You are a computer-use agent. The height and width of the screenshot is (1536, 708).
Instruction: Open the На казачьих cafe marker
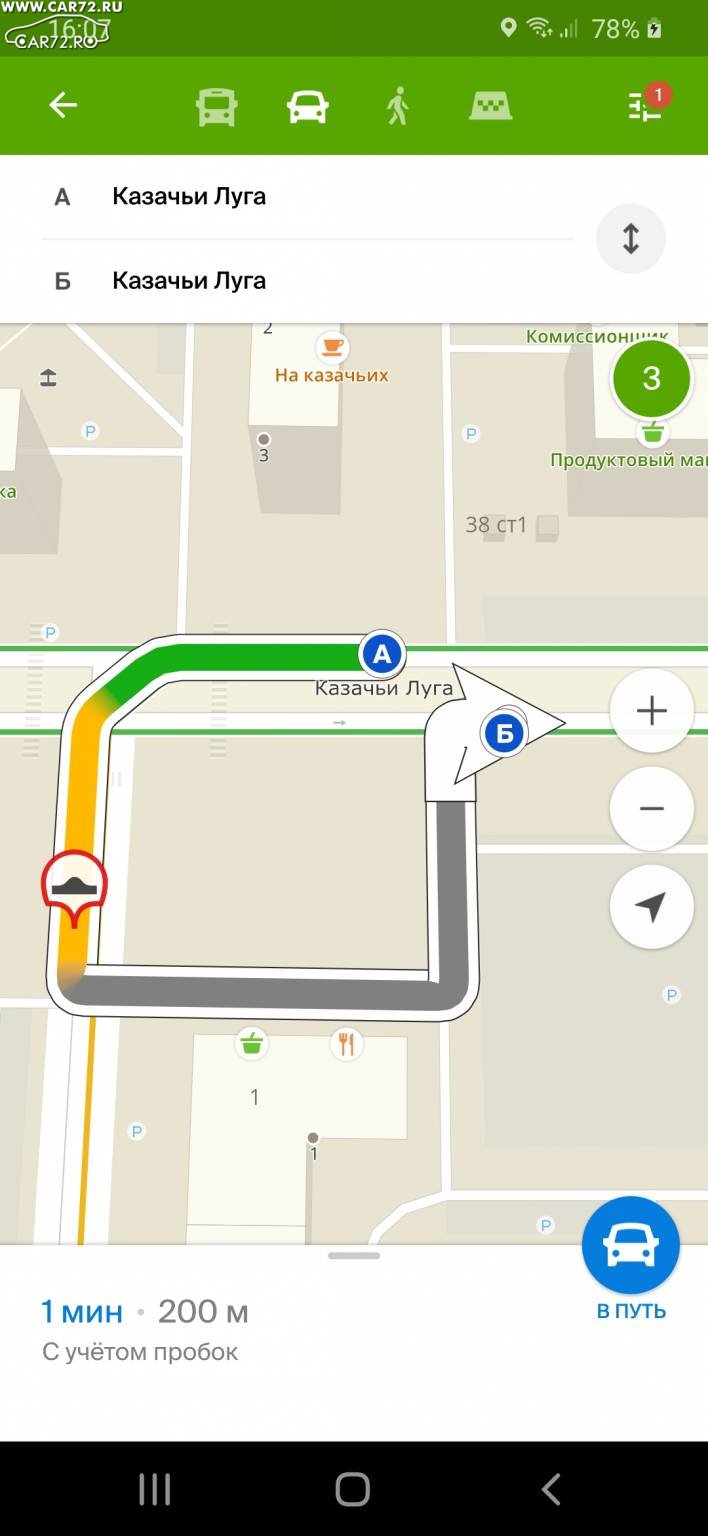331,359
